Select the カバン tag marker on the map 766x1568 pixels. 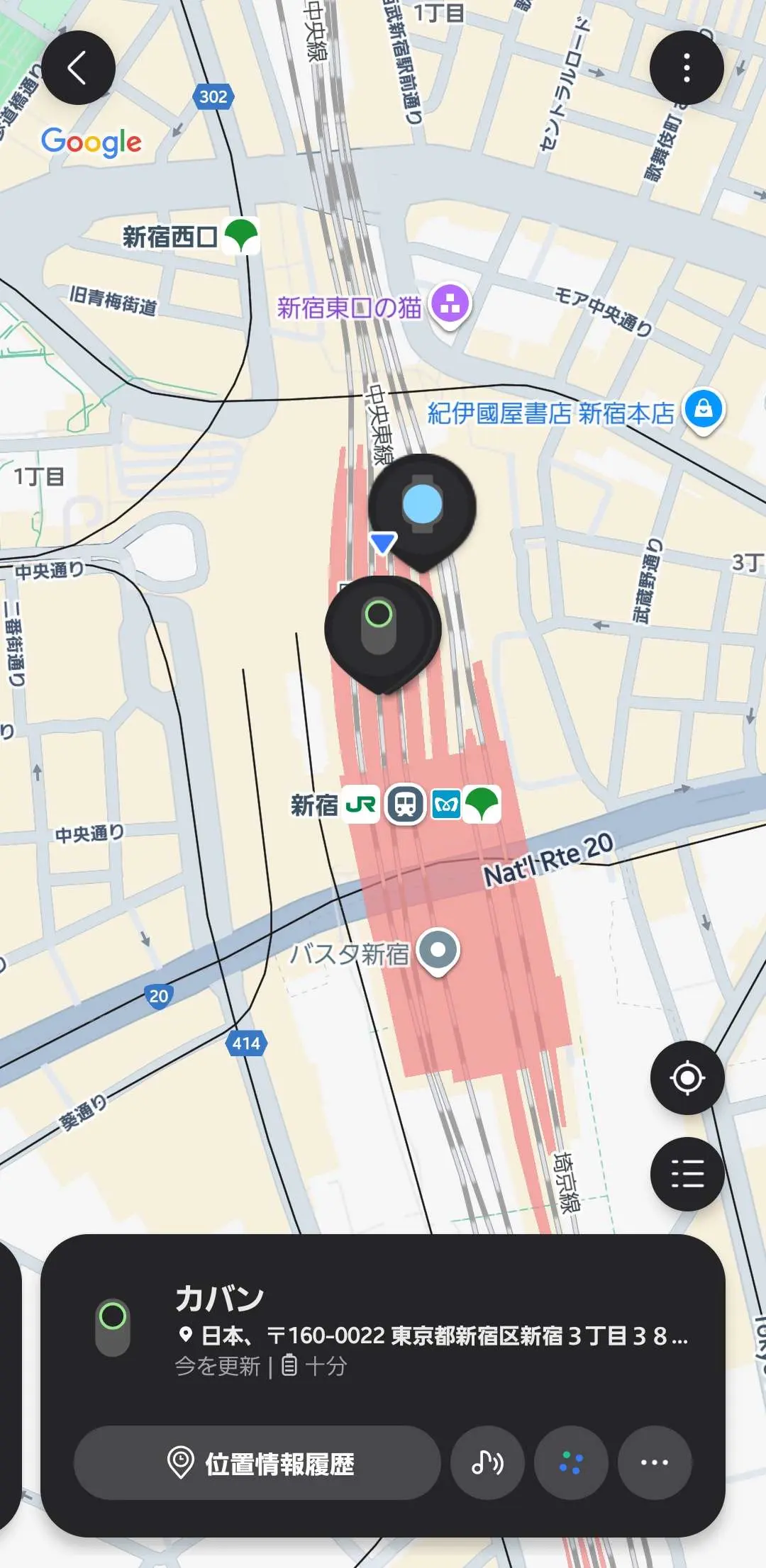tap(380, 628)
